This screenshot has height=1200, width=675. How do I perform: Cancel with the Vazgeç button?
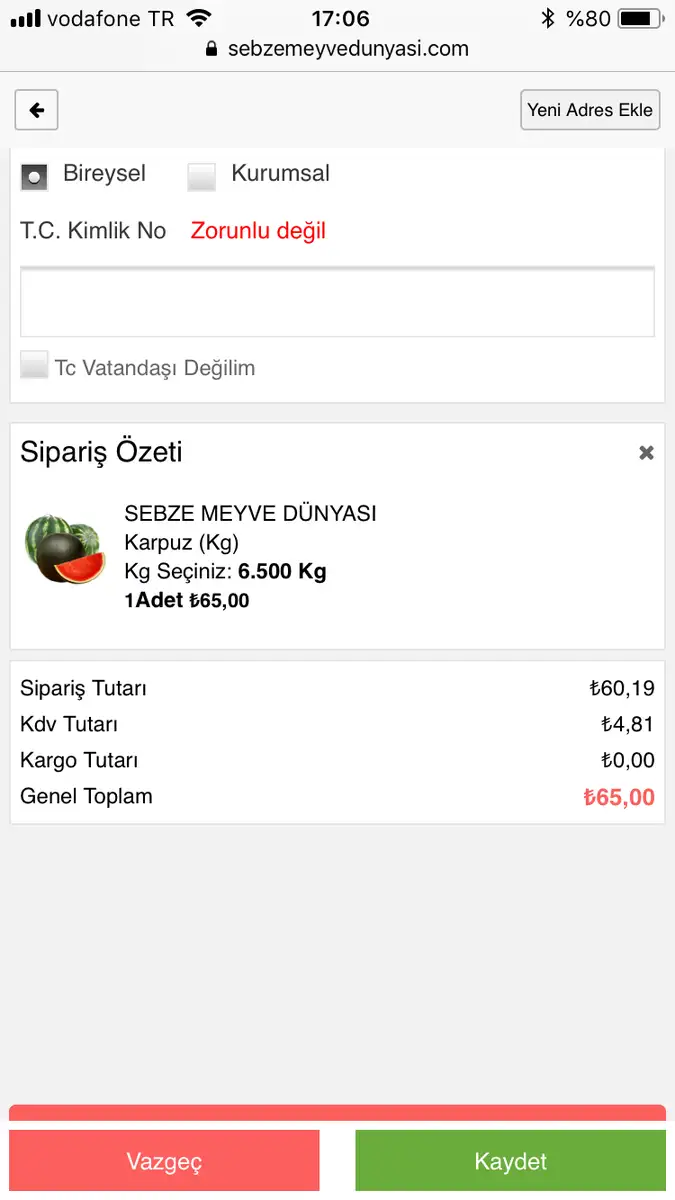click(164, 1161)
